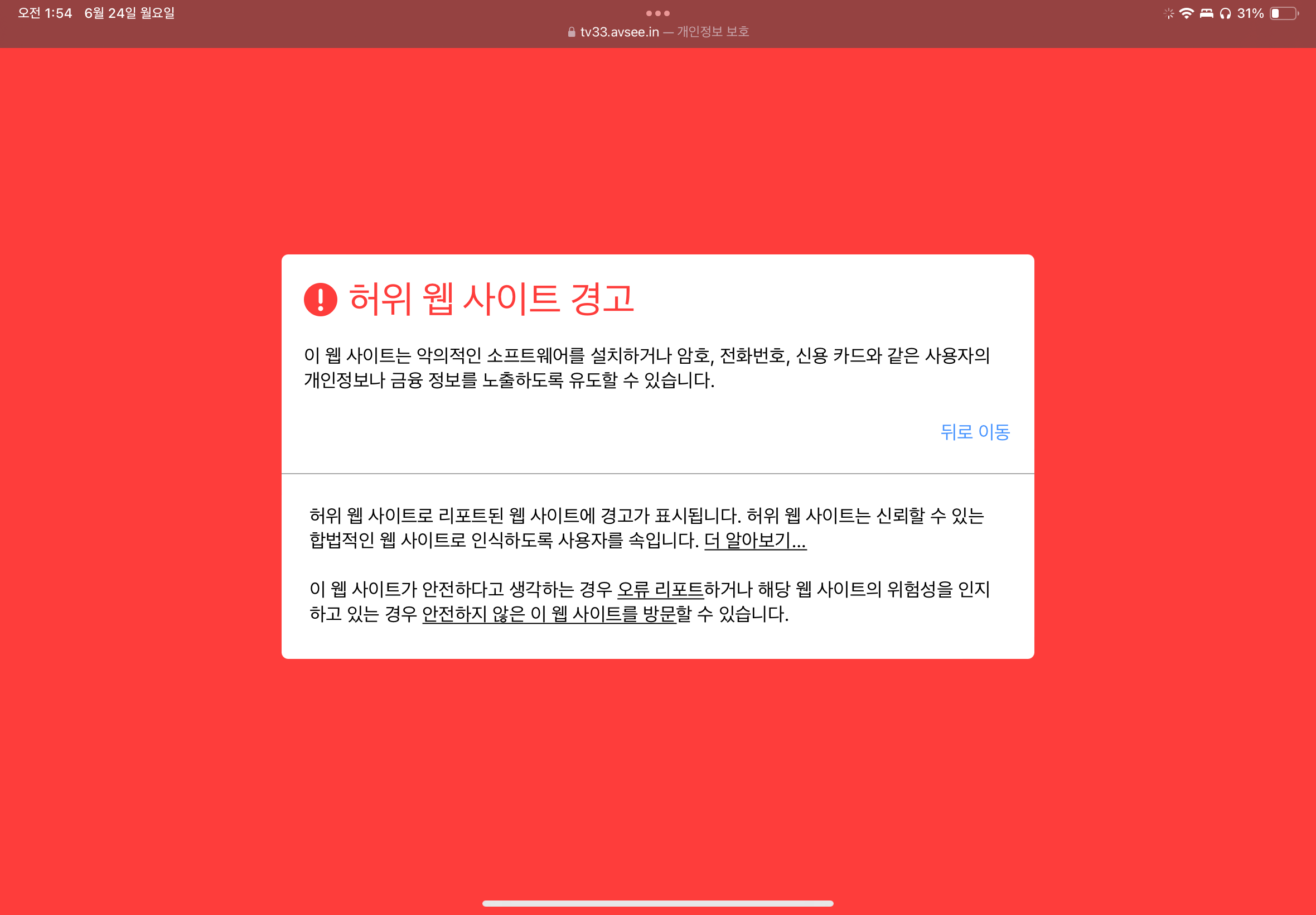1316x915 pixels.
Task: Tap the 뒤로 이동 go back button
Action: (975, 432)
